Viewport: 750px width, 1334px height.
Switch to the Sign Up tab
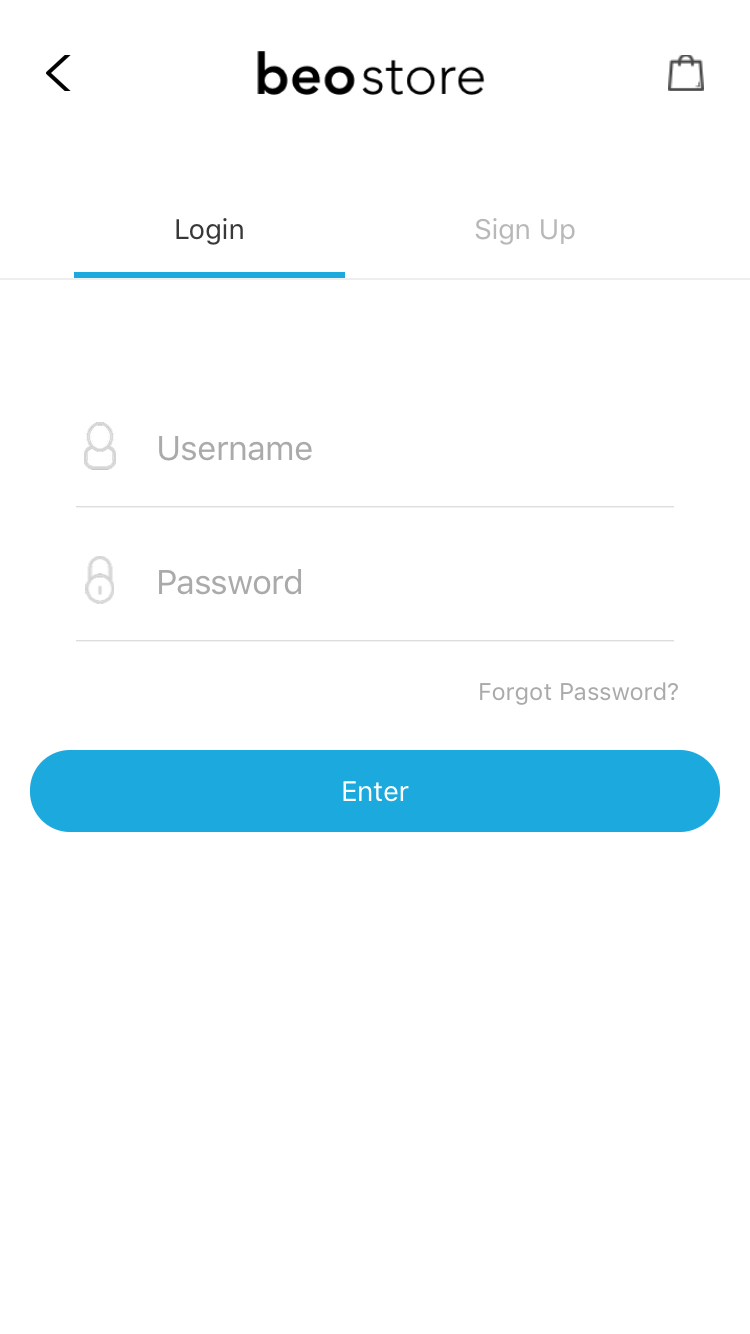[524, 230]
